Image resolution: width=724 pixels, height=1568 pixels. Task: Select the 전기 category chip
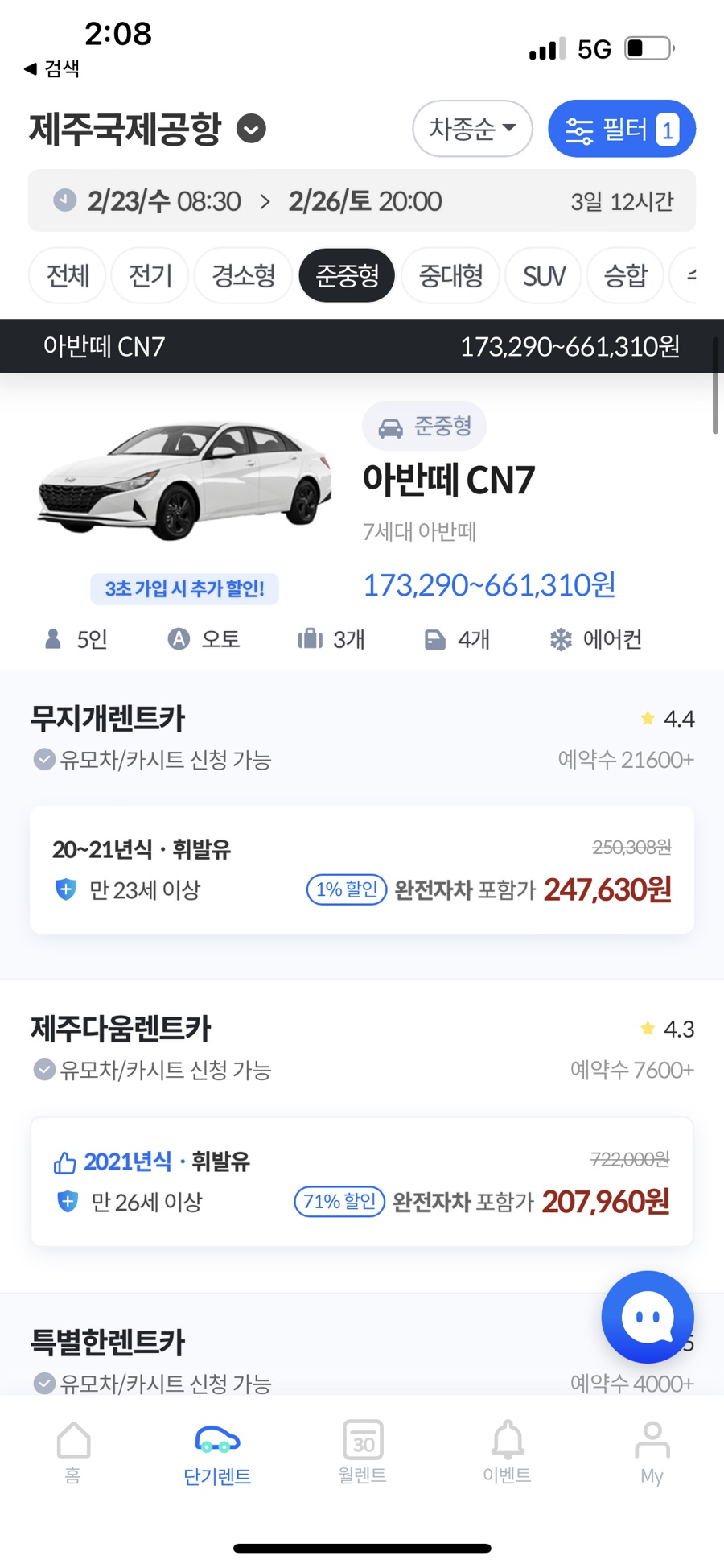[150, 275]
